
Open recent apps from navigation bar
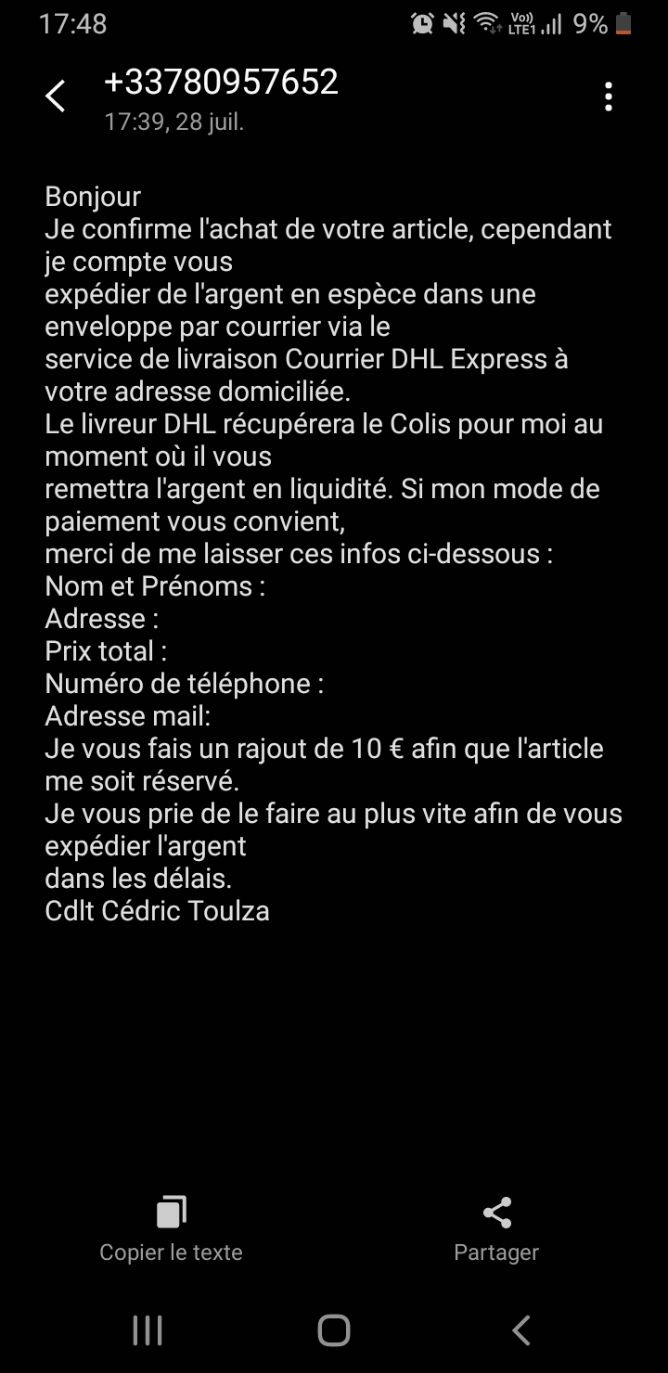(148, 1330)
